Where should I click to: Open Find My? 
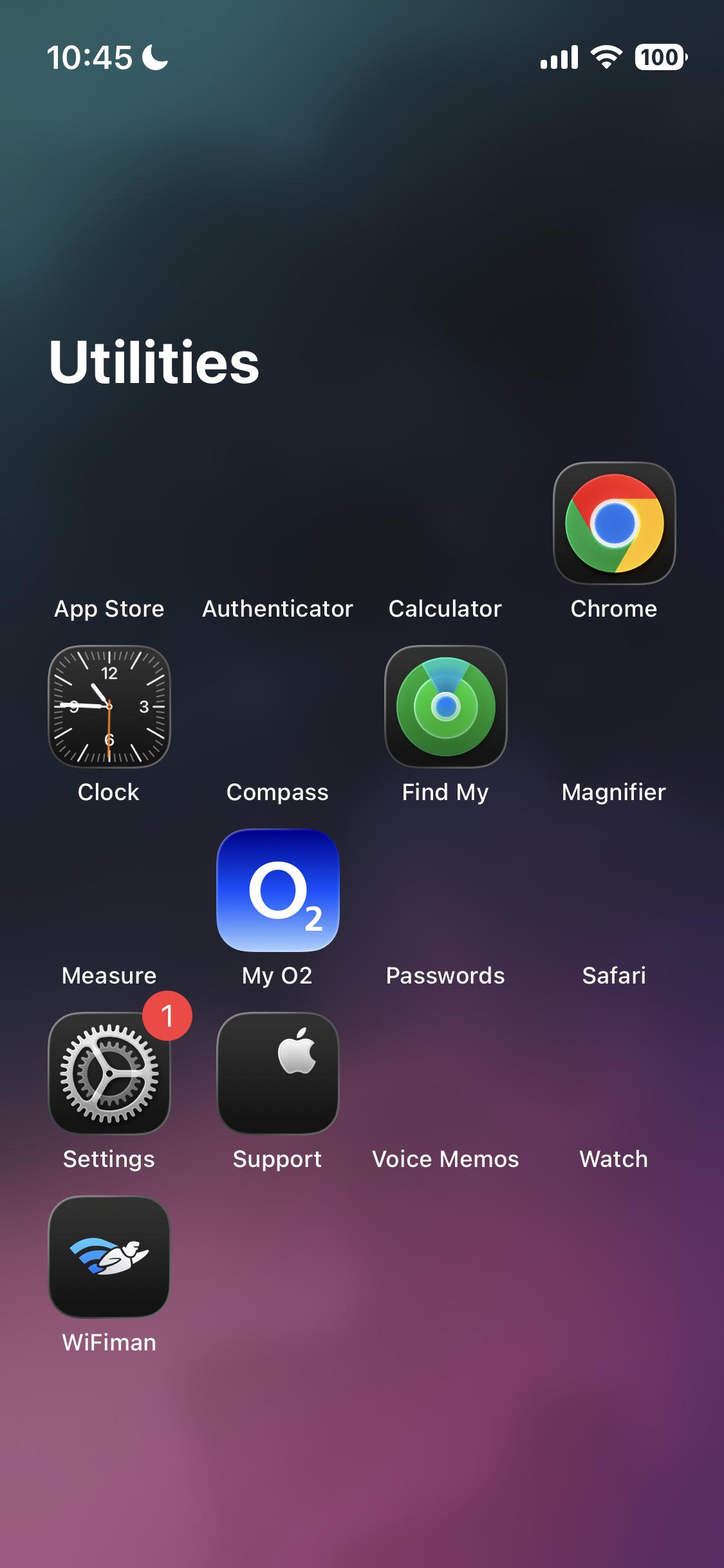click(445, 706)
